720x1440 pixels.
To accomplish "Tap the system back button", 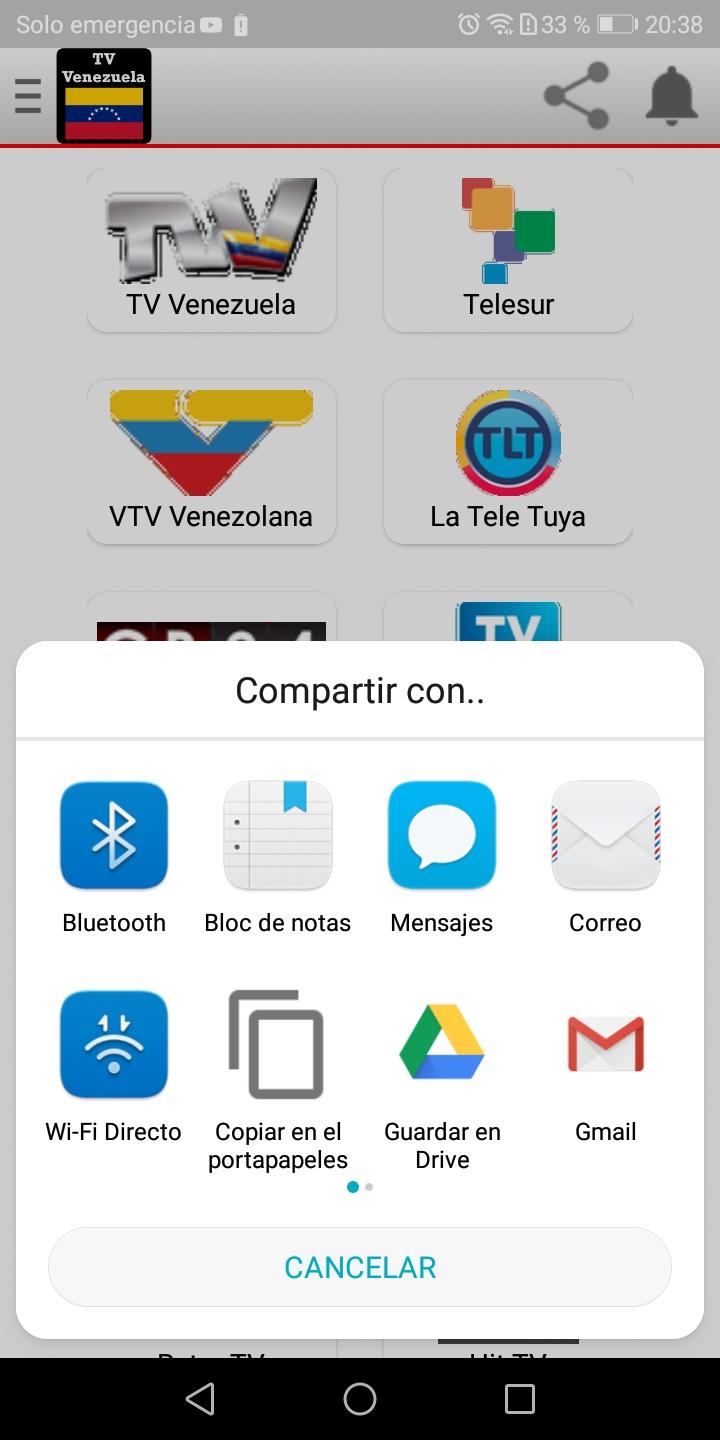I will pos(200,1399).
